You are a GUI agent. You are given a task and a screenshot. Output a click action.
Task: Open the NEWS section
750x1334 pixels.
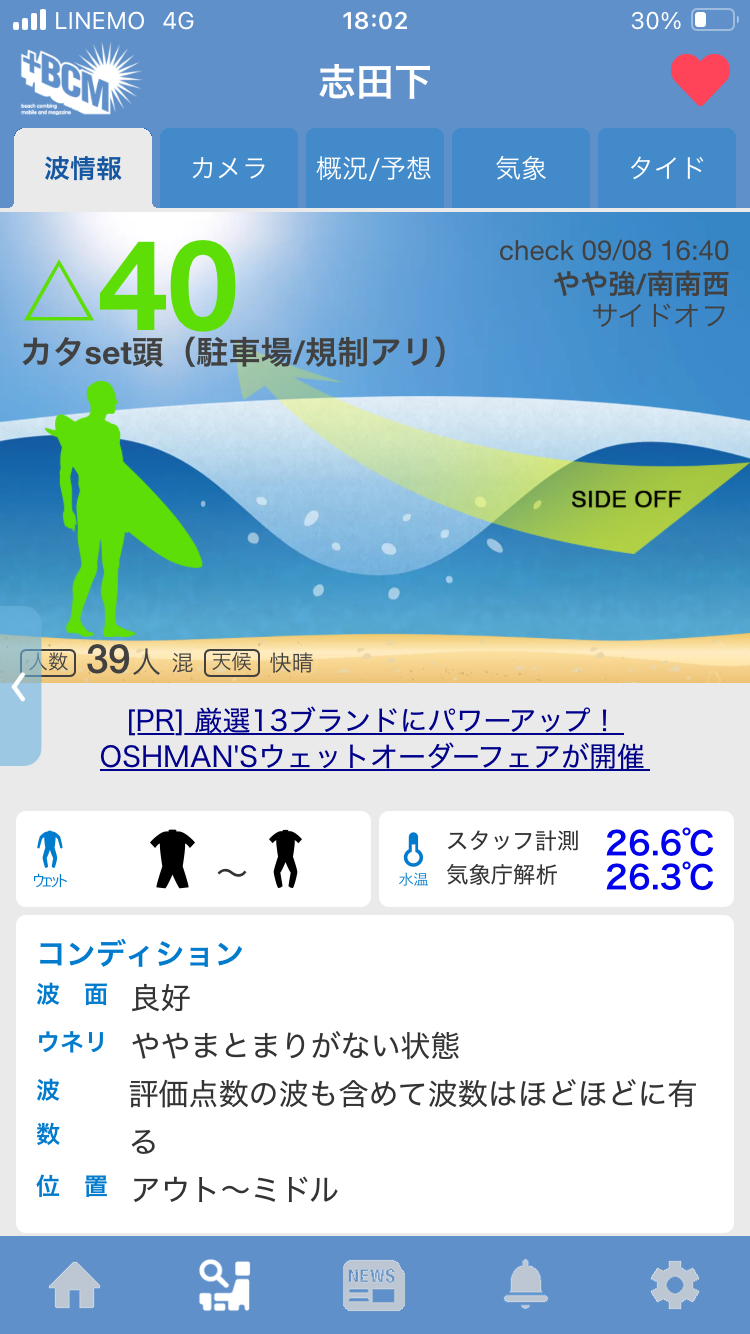point(374,1285)
